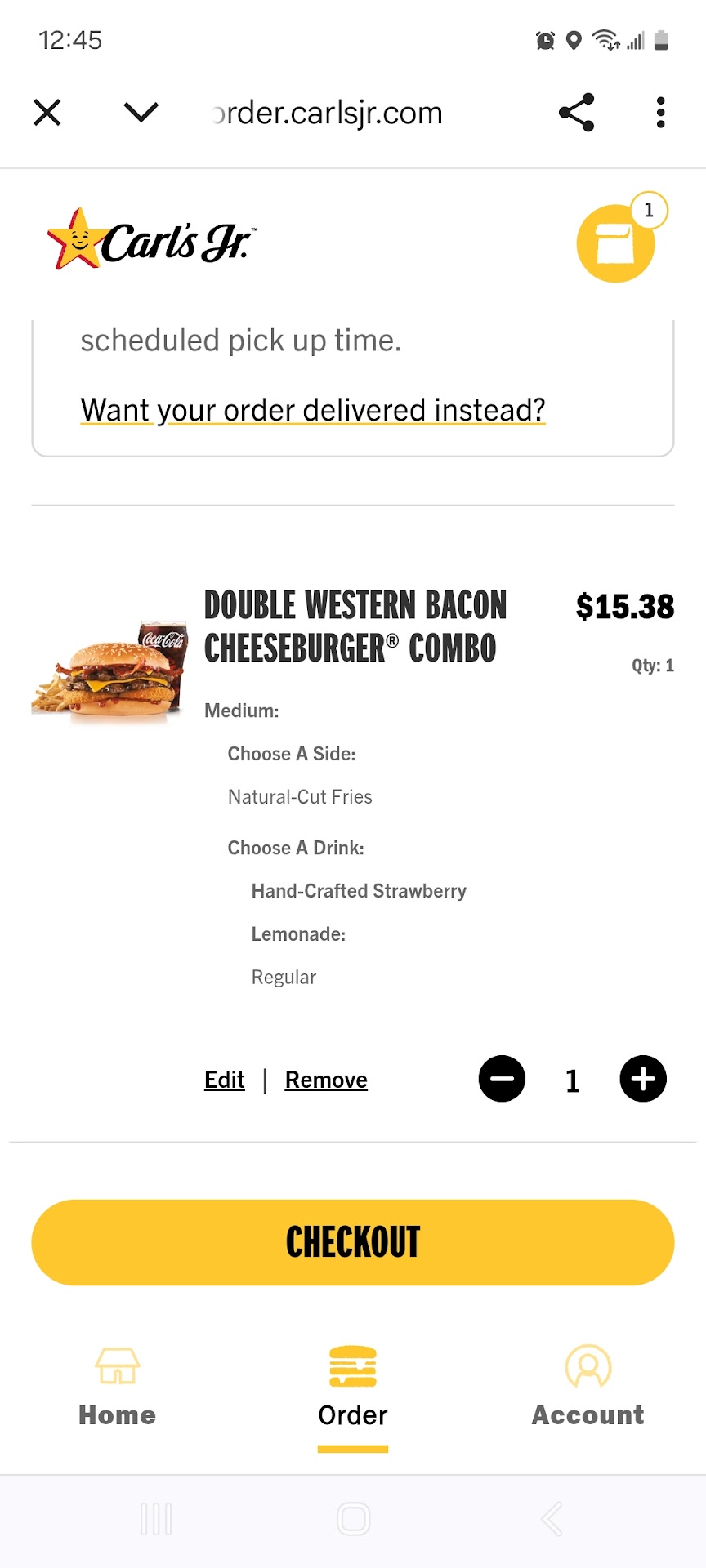
Task: Open the shopping bag cart
Action: 615,243
